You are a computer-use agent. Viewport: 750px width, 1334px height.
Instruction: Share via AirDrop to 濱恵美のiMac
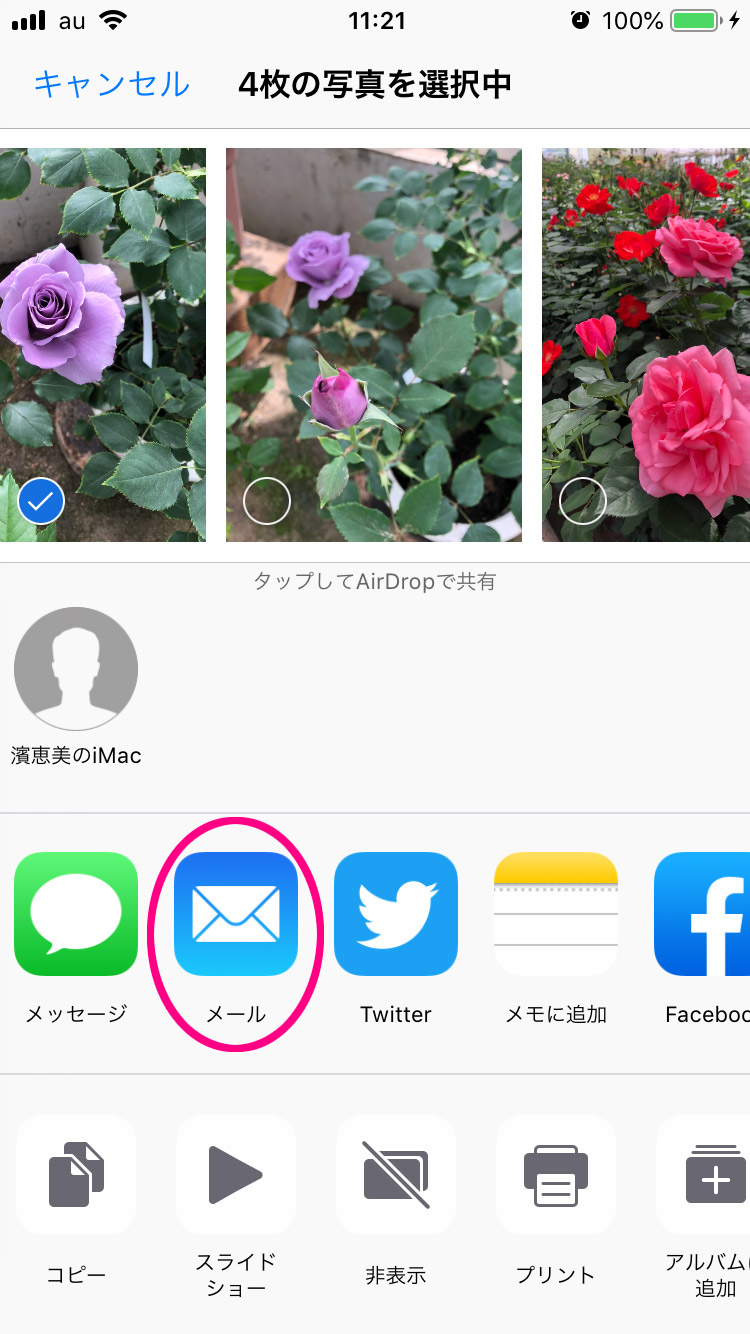coord(76,669)
